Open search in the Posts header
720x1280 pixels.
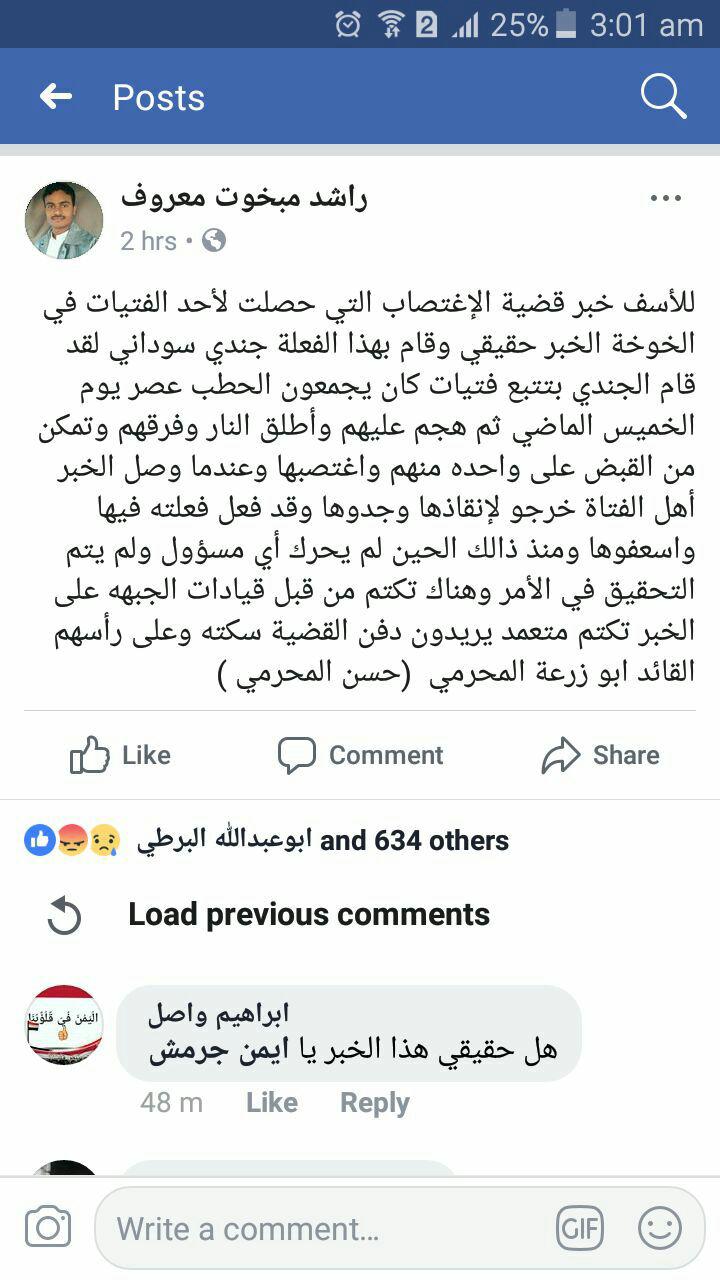click(662, 97)
